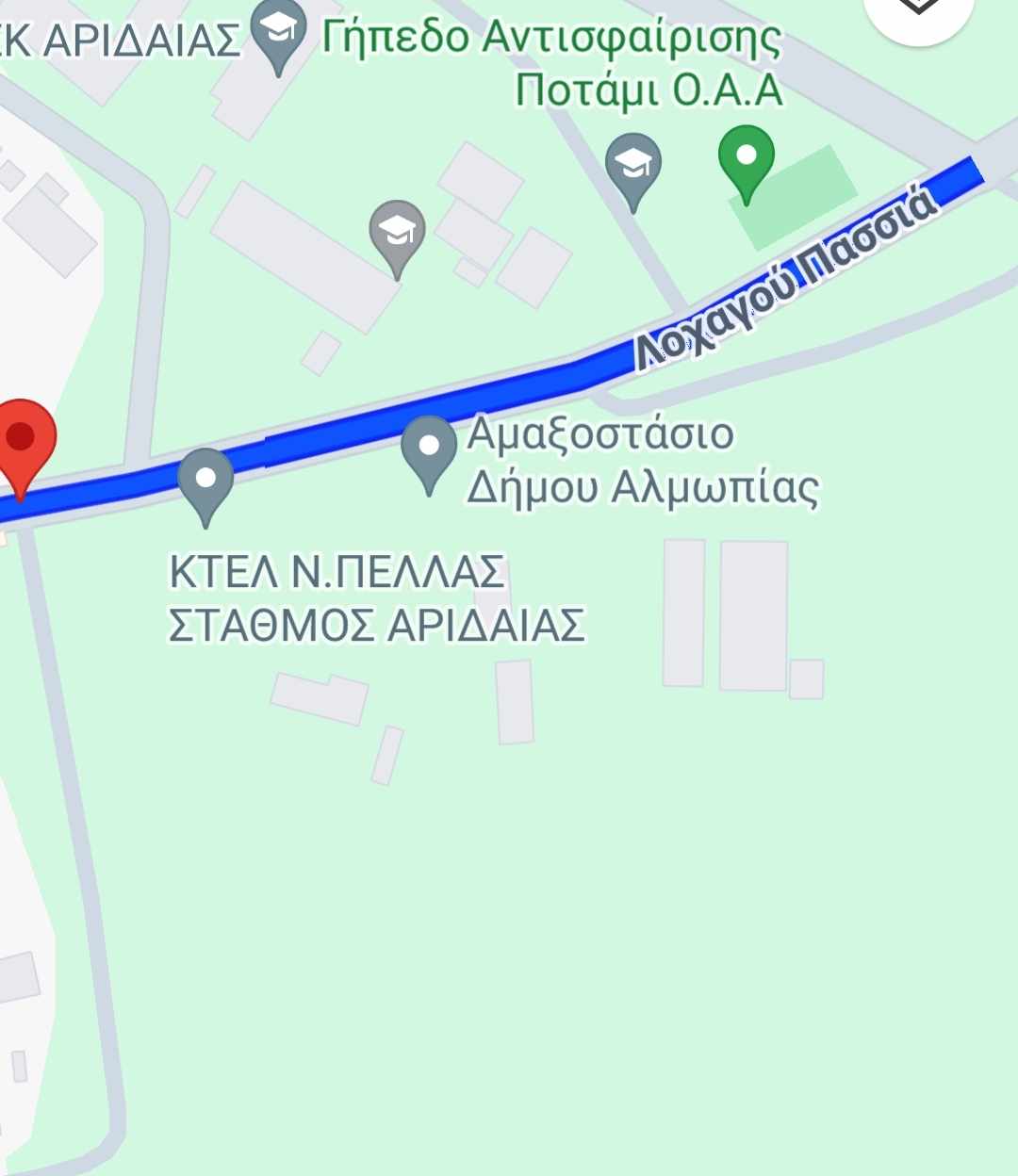Click the tall gray building below the route

click(754, 612)
